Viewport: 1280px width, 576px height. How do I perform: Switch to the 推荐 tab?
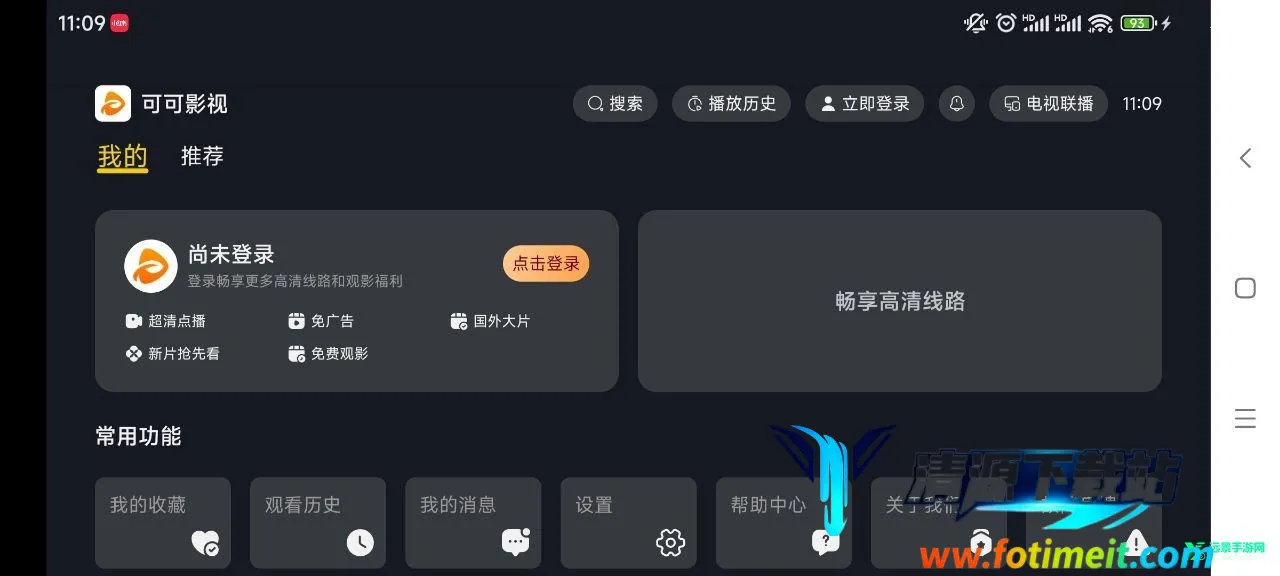tap(202, 157)
